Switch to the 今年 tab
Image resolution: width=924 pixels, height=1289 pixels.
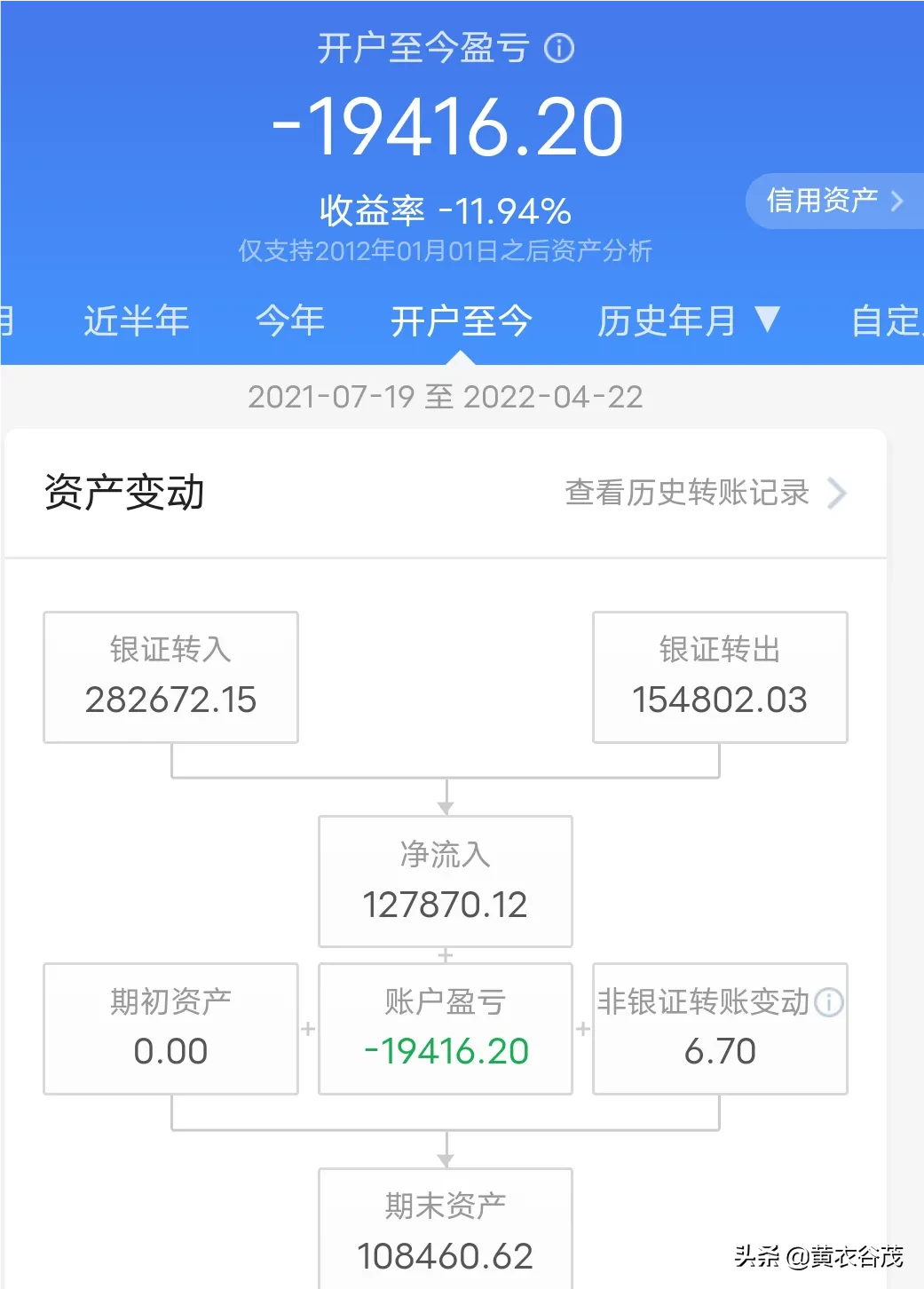coord(289,320)
